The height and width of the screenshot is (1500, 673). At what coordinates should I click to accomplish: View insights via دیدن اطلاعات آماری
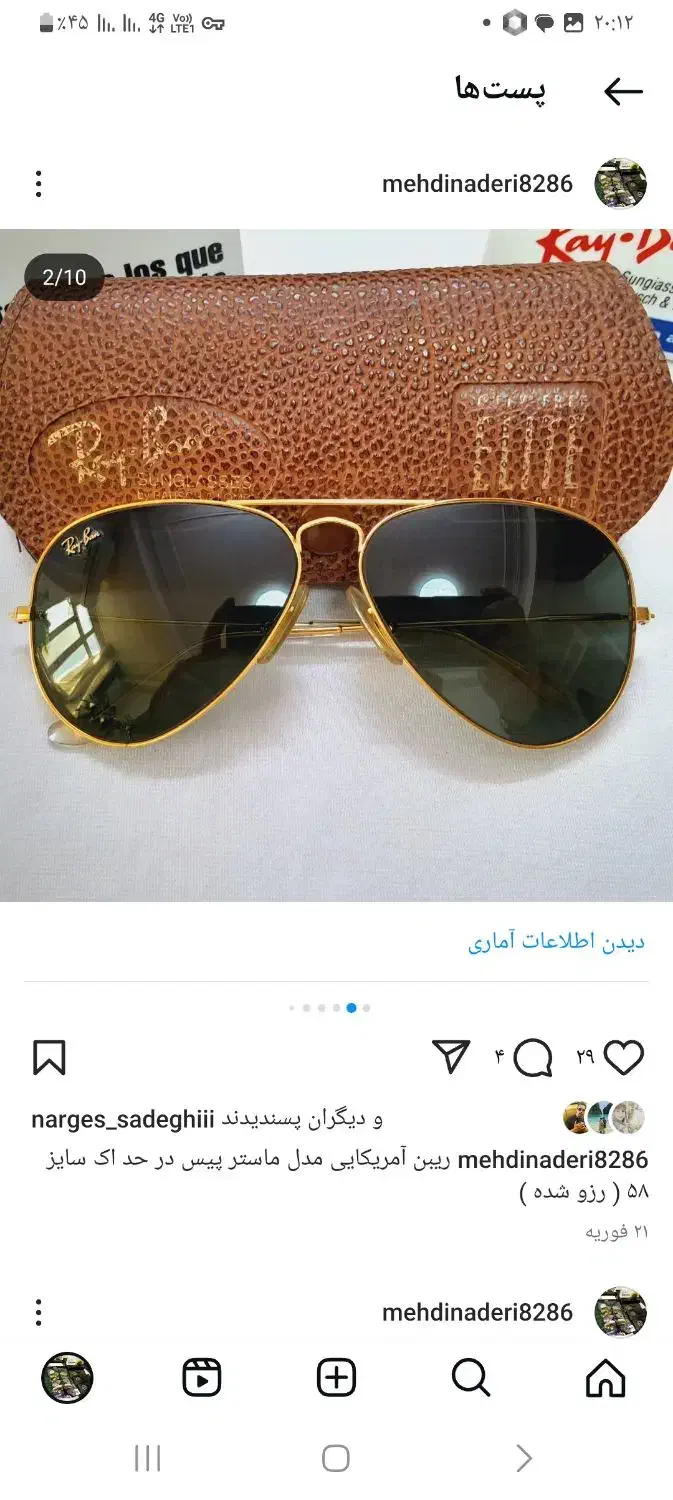click(556, 942)
